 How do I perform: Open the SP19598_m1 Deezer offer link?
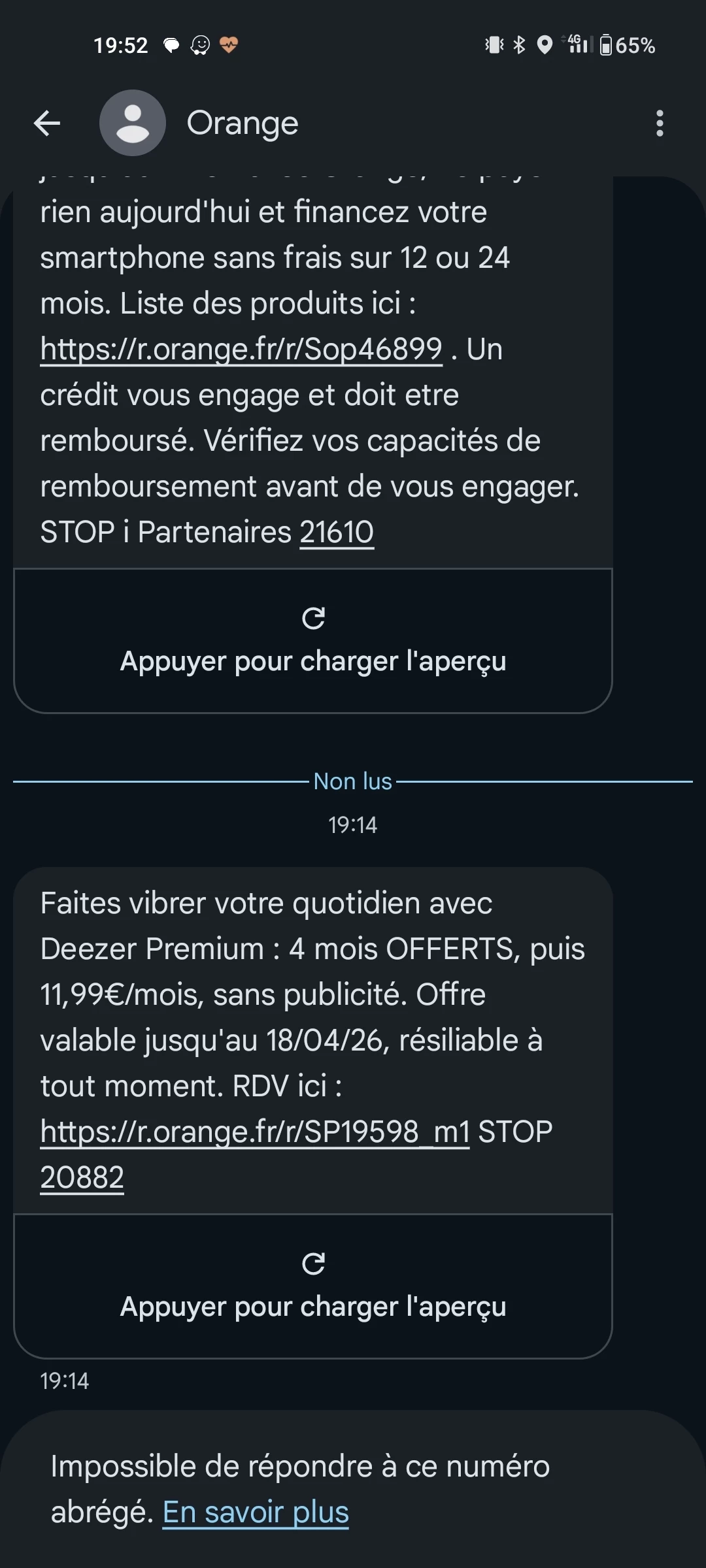click(x=255, y=1132)
